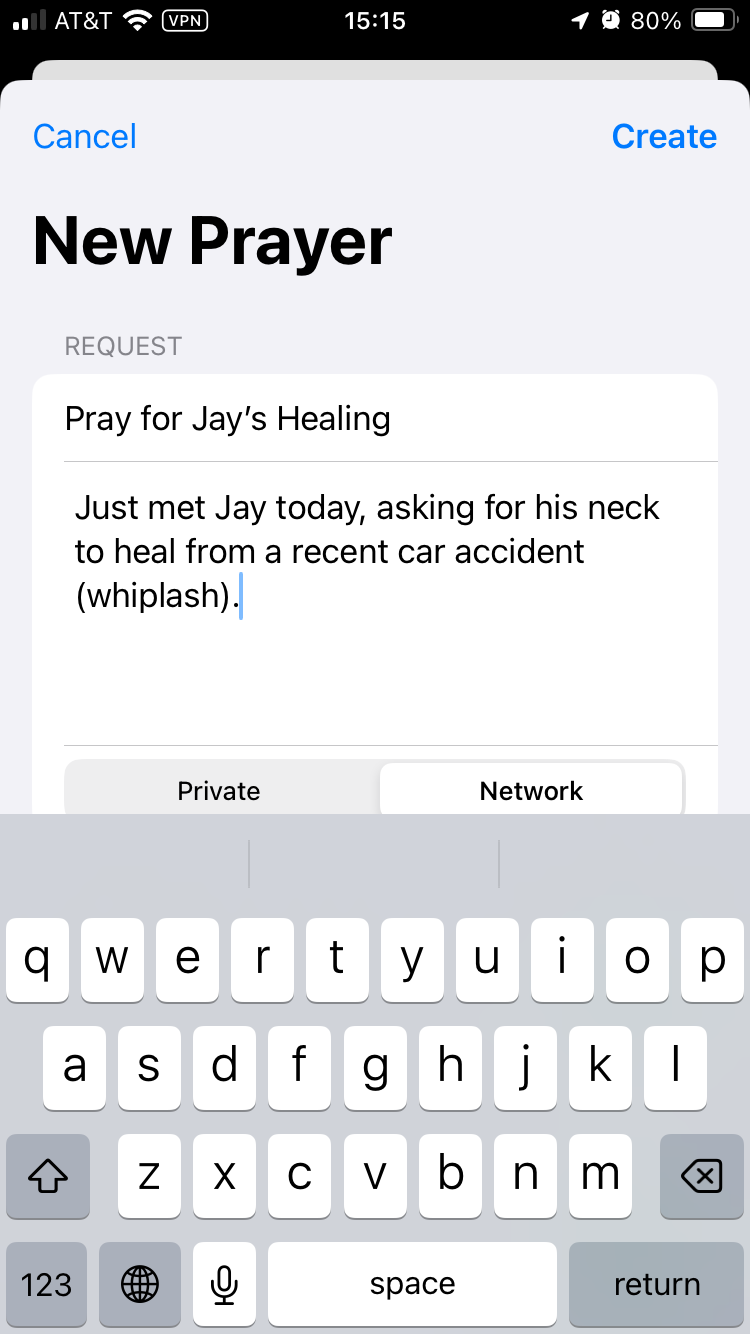Switch keyboards with the globe key

140,1284
